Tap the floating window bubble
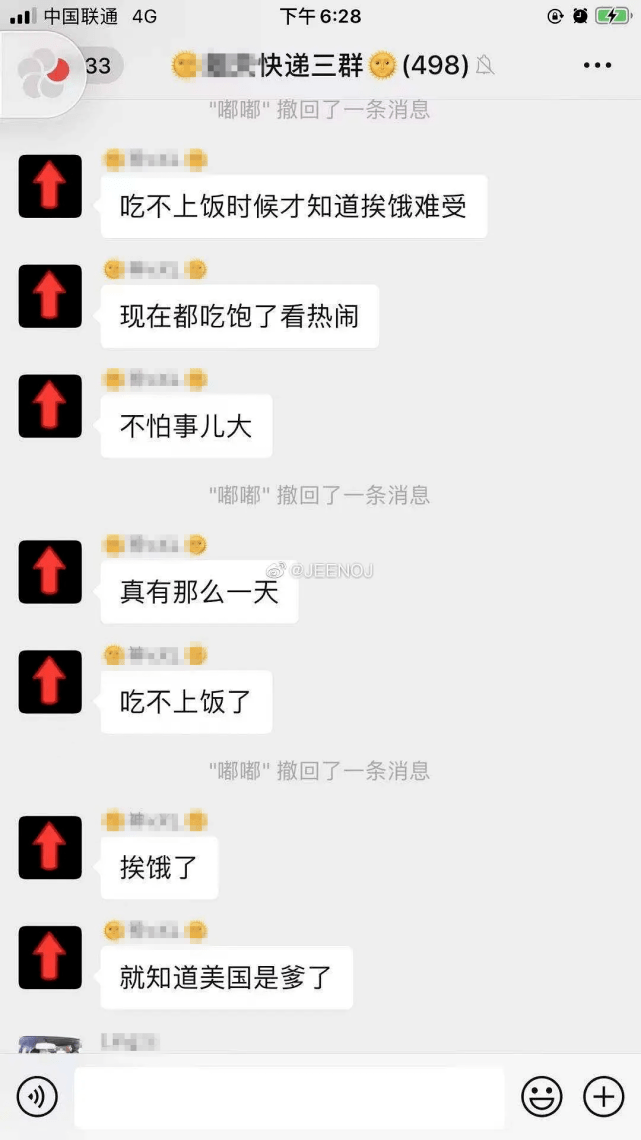Viewport: 641px width, 1140px height. pos(41,72)
